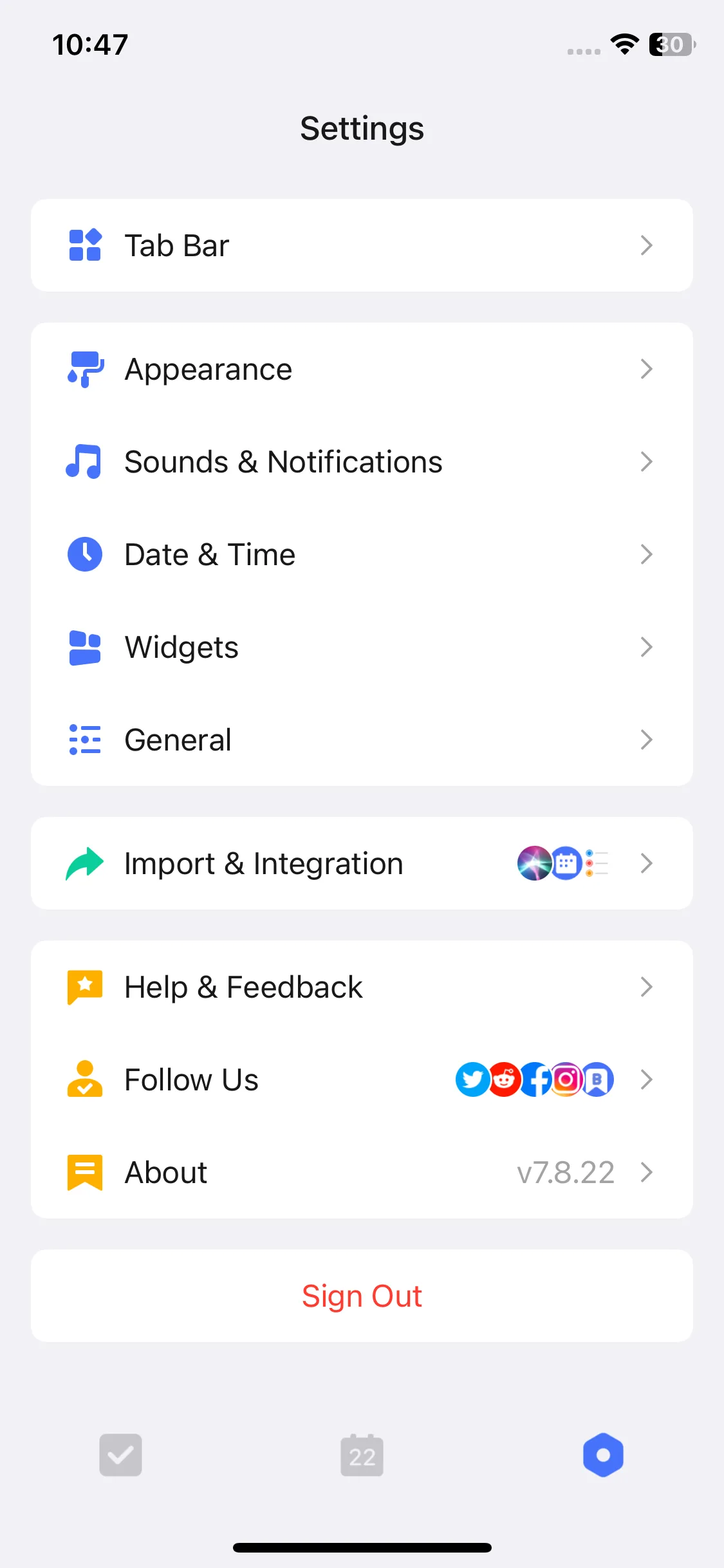Open Import & Integration
Image resolution: width=724 pixels, height=1568 pixels.
pos(361,863)
